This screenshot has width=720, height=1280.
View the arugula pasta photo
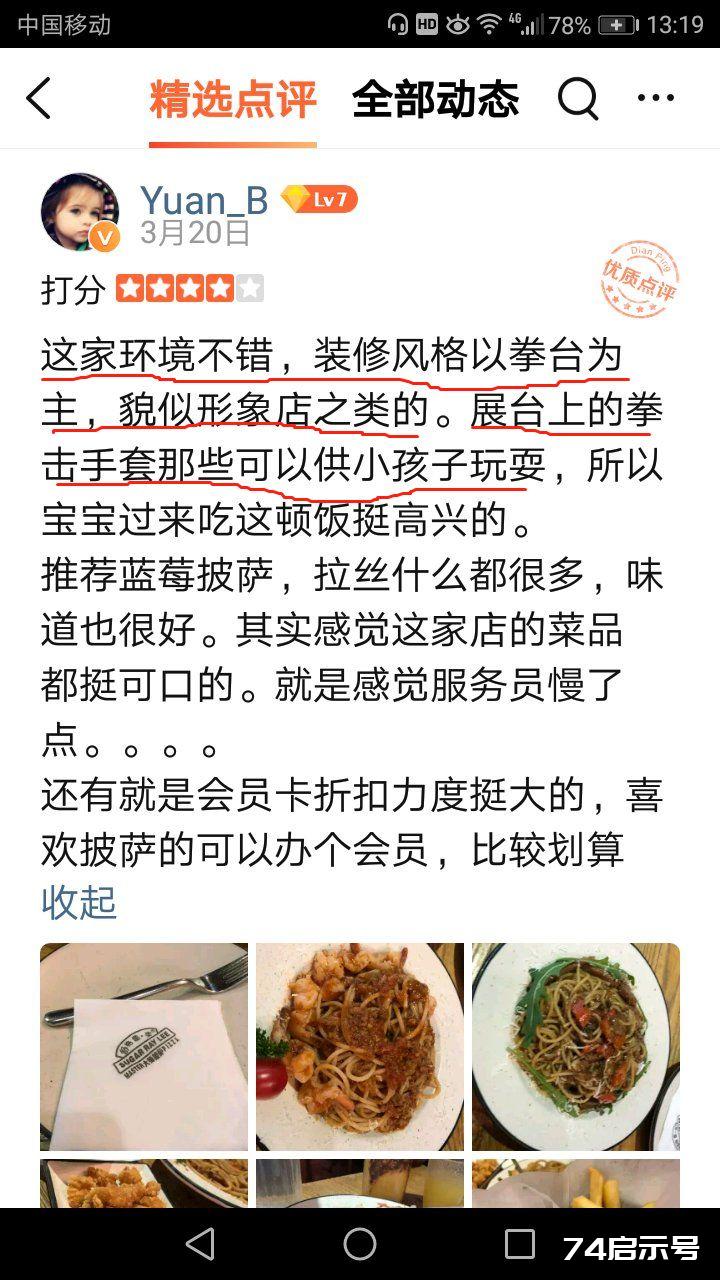(x=576, y=1046)
